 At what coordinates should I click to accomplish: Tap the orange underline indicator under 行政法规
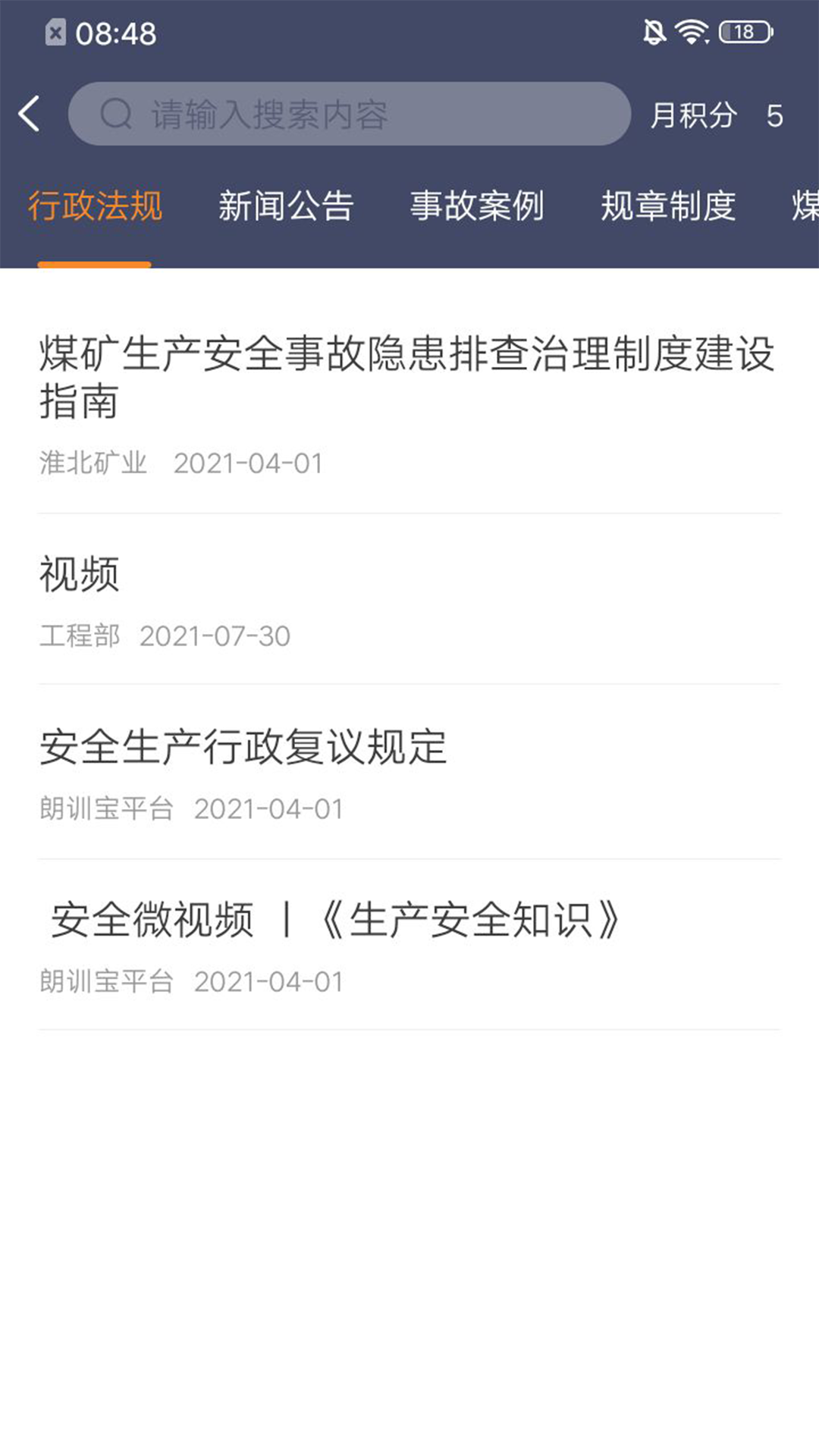click(x=96, y=264)
